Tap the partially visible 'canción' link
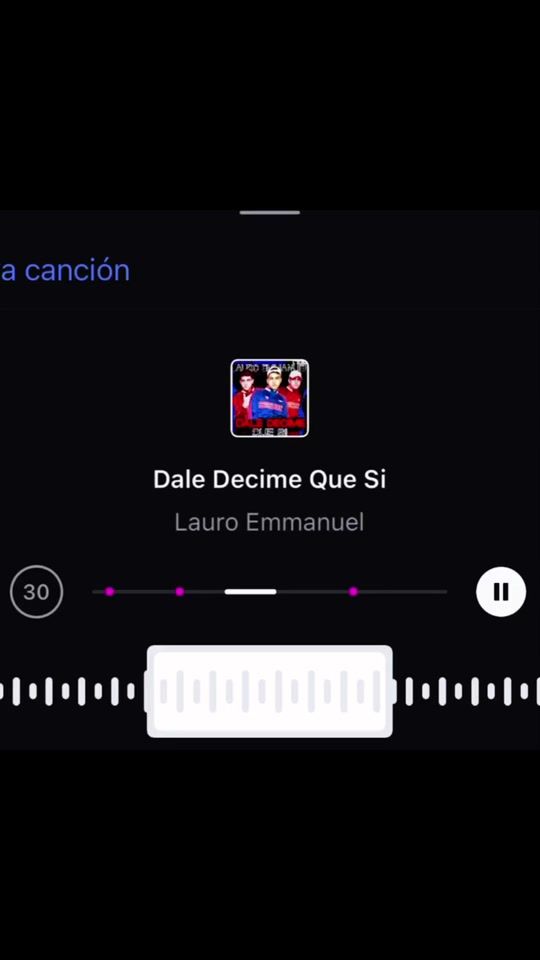 (x=65, y=270)
